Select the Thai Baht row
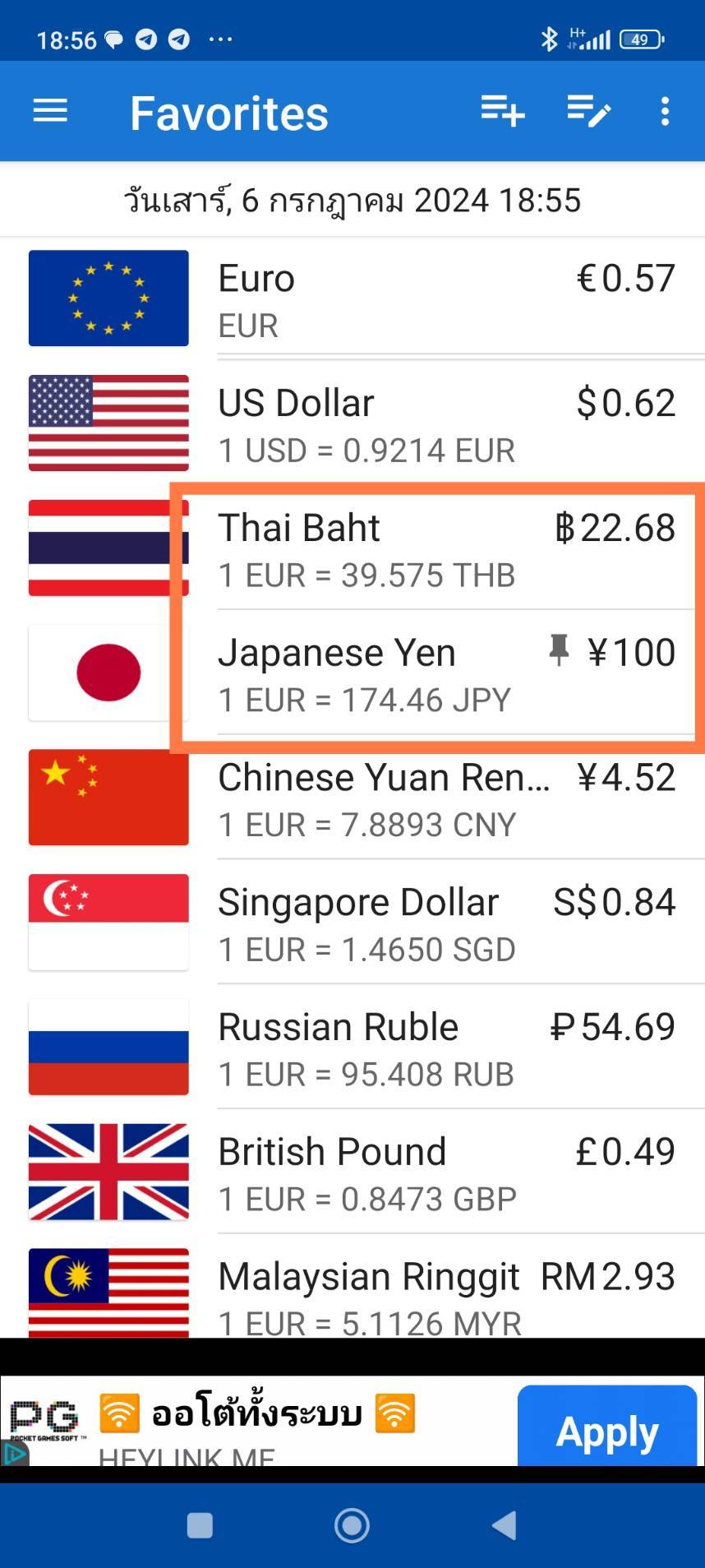The image size is (705, 1568). point(444,549)
